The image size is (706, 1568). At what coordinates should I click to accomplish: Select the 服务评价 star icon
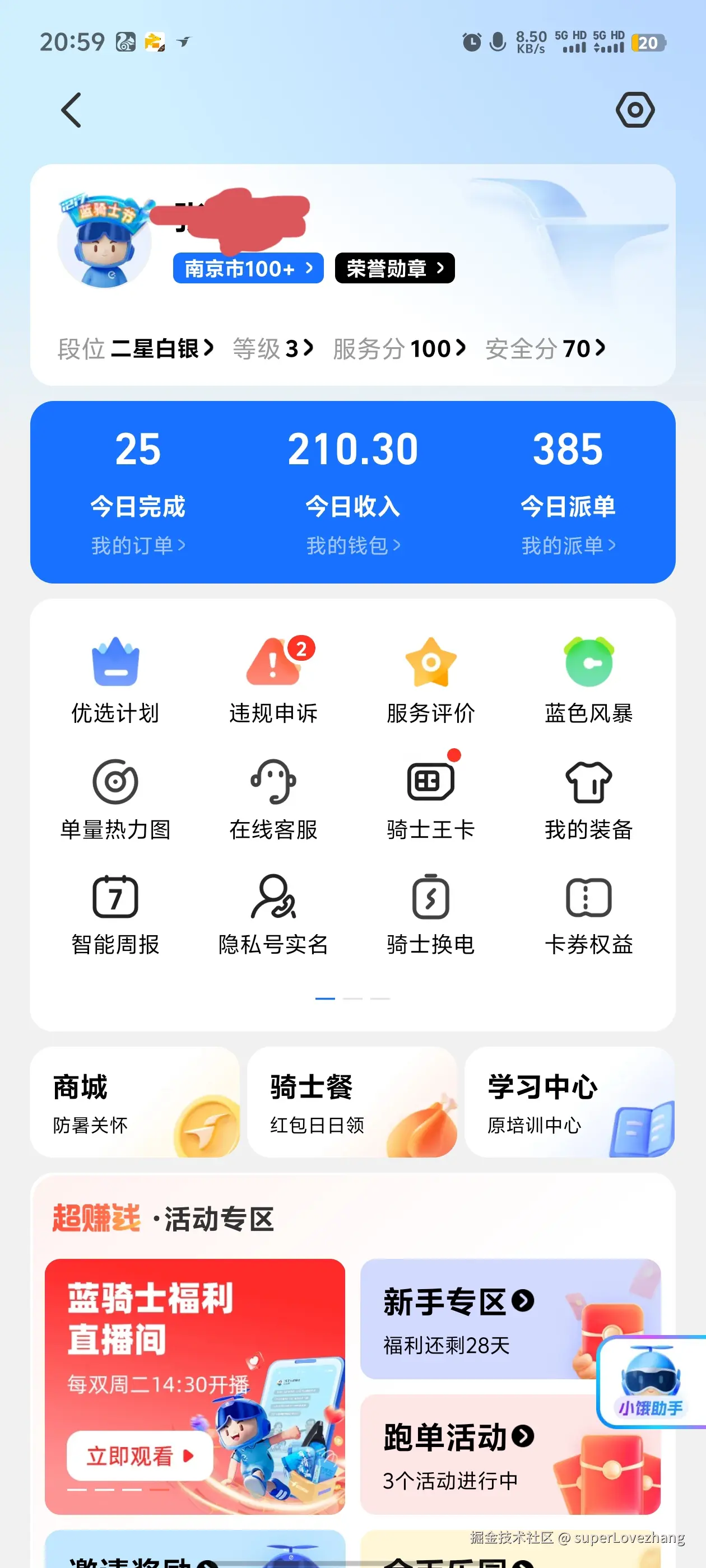pos(431,664)
